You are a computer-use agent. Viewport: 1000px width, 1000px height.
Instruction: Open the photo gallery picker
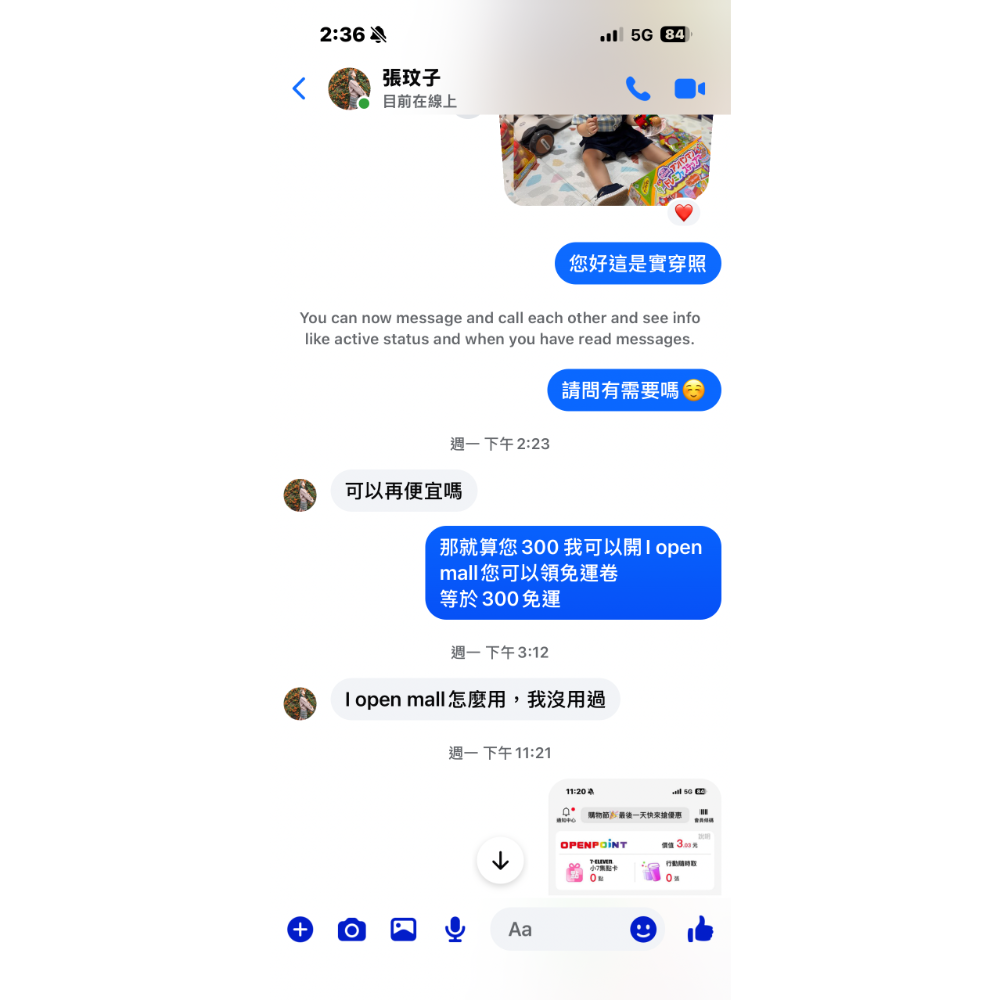click(x=403, y=929)
